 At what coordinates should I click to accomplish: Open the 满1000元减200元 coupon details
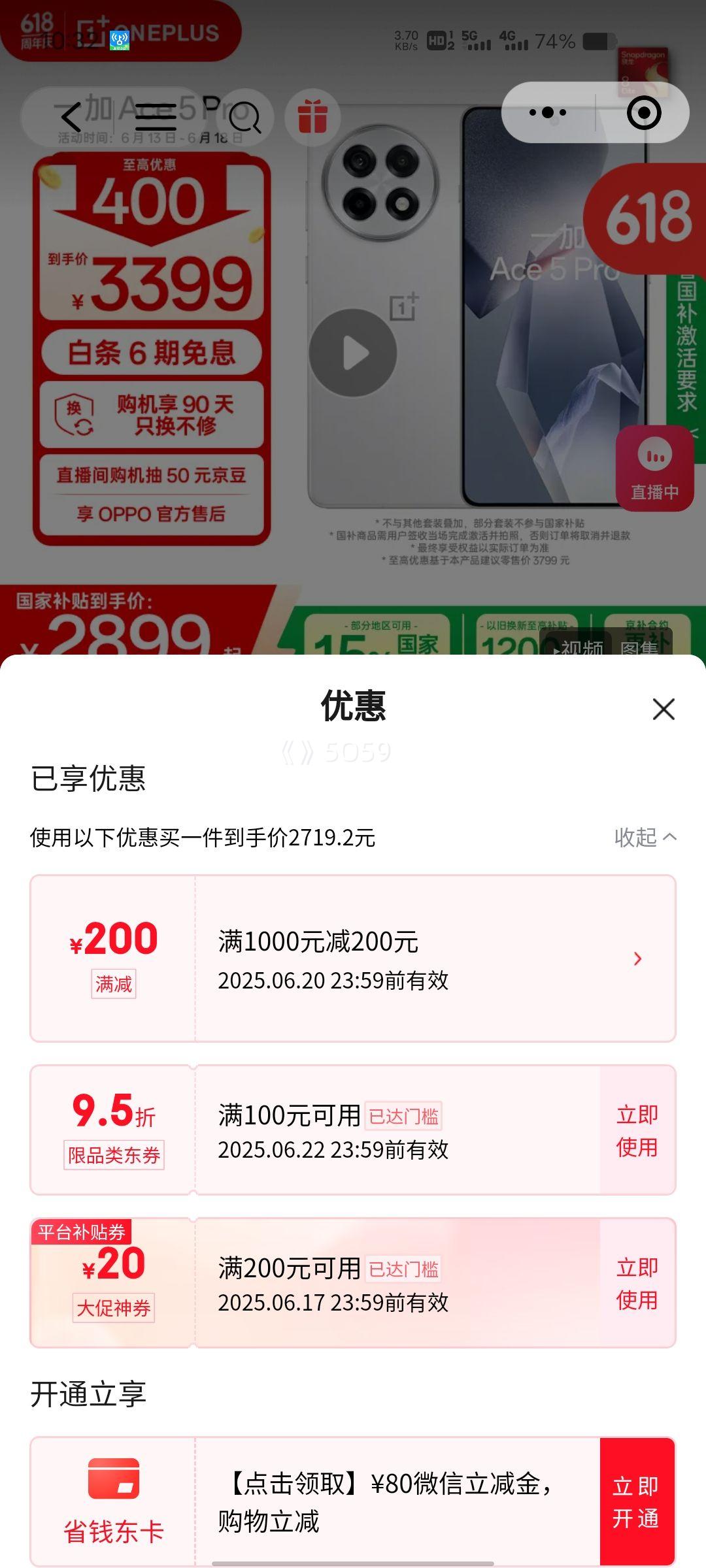point(637,958)
